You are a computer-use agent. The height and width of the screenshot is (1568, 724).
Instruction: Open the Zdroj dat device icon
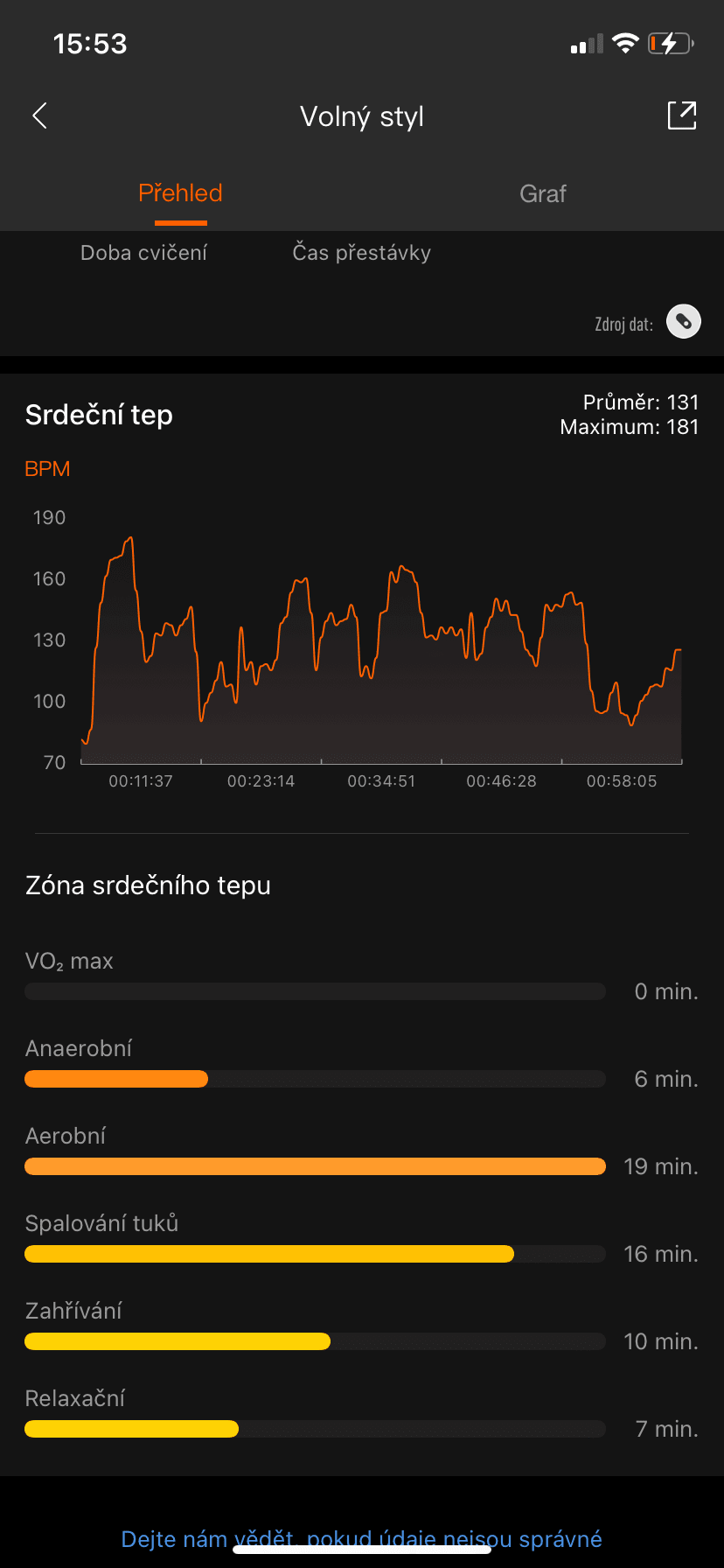coord(683,322)
